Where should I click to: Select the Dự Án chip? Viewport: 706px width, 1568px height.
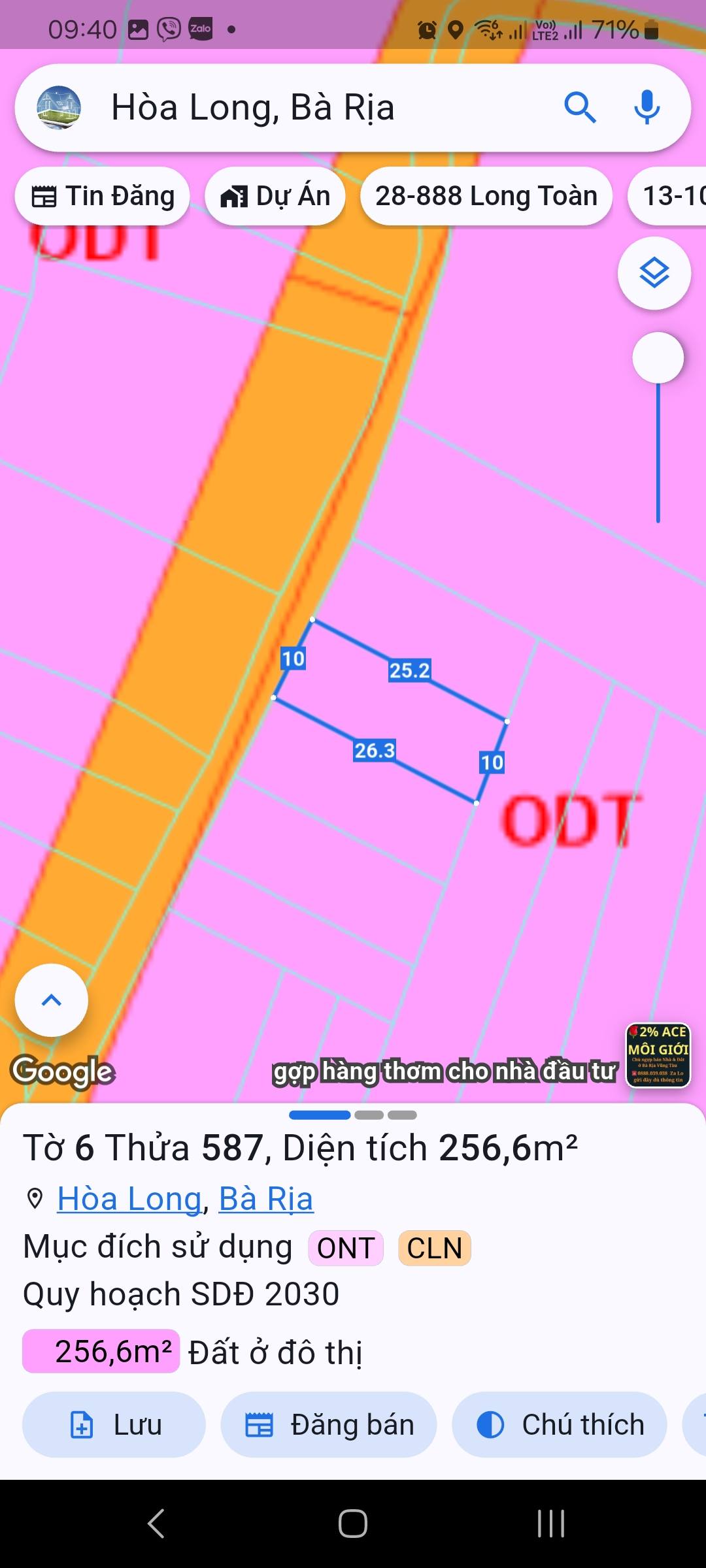(275, 196)
